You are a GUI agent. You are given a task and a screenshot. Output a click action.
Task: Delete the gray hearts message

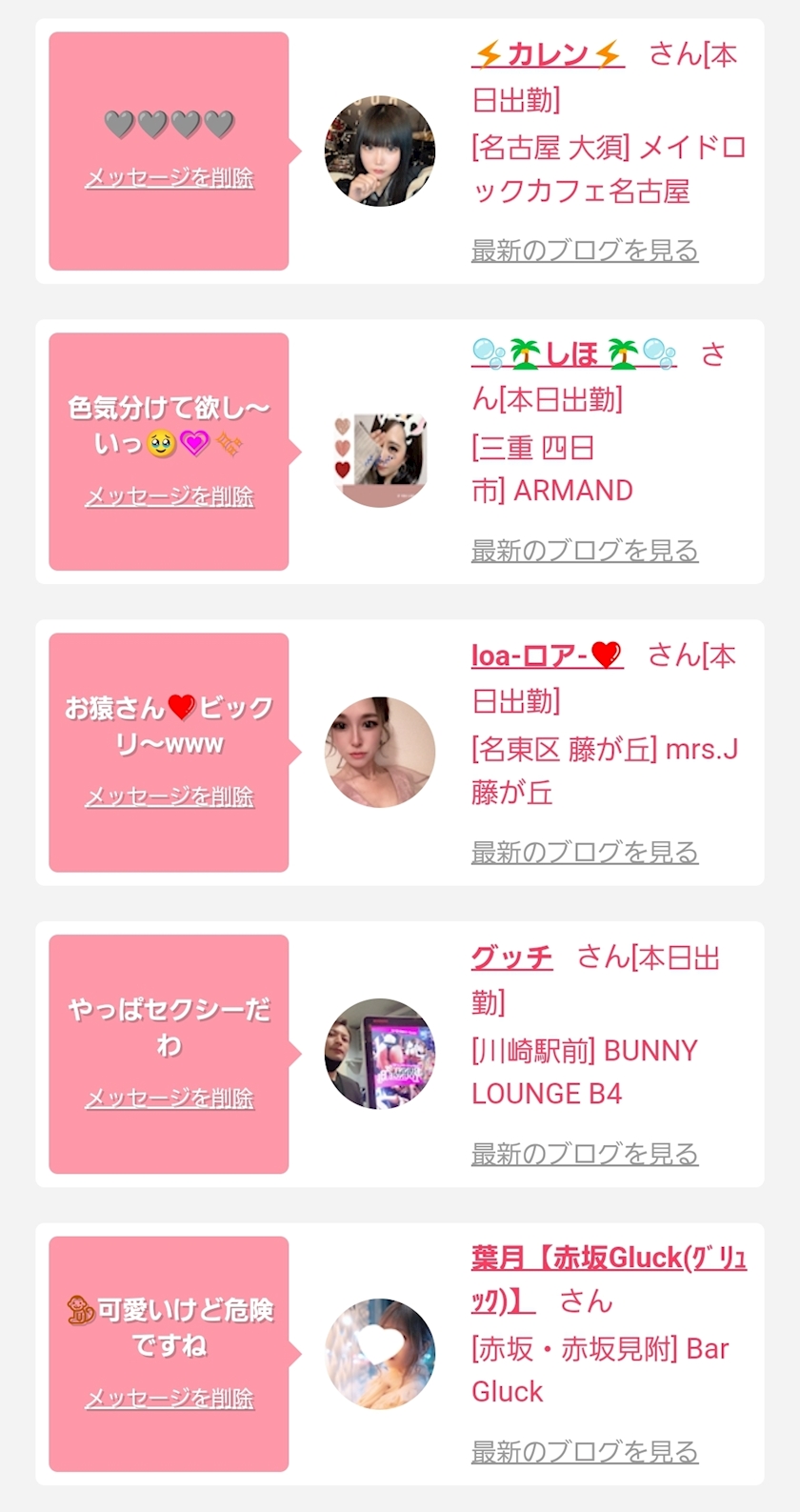pos(170,178)
